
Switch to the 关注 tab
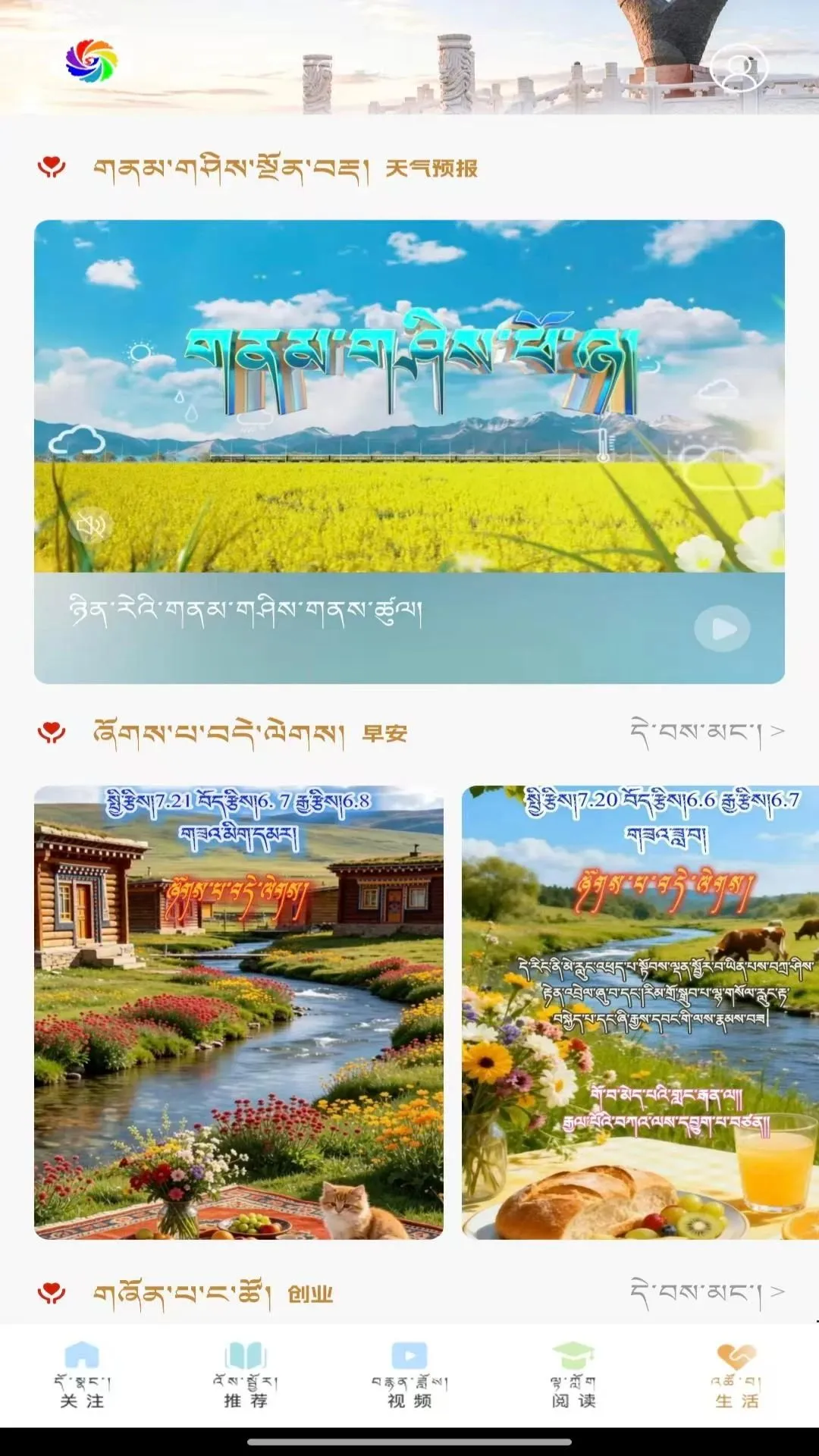click(x=82, y=1376)
